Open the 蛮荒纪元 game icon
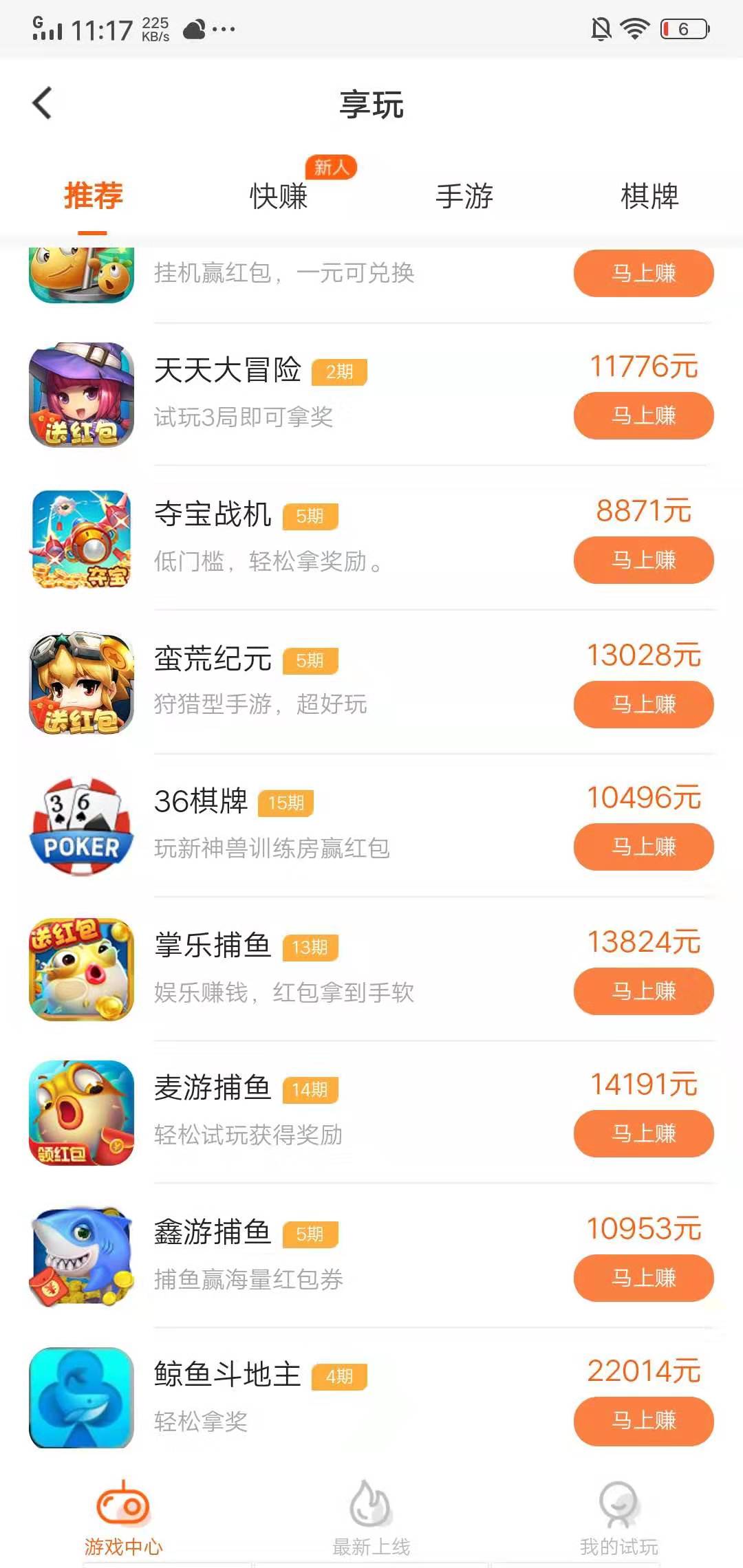This screenshot has height=1568, width=743. 81,686
